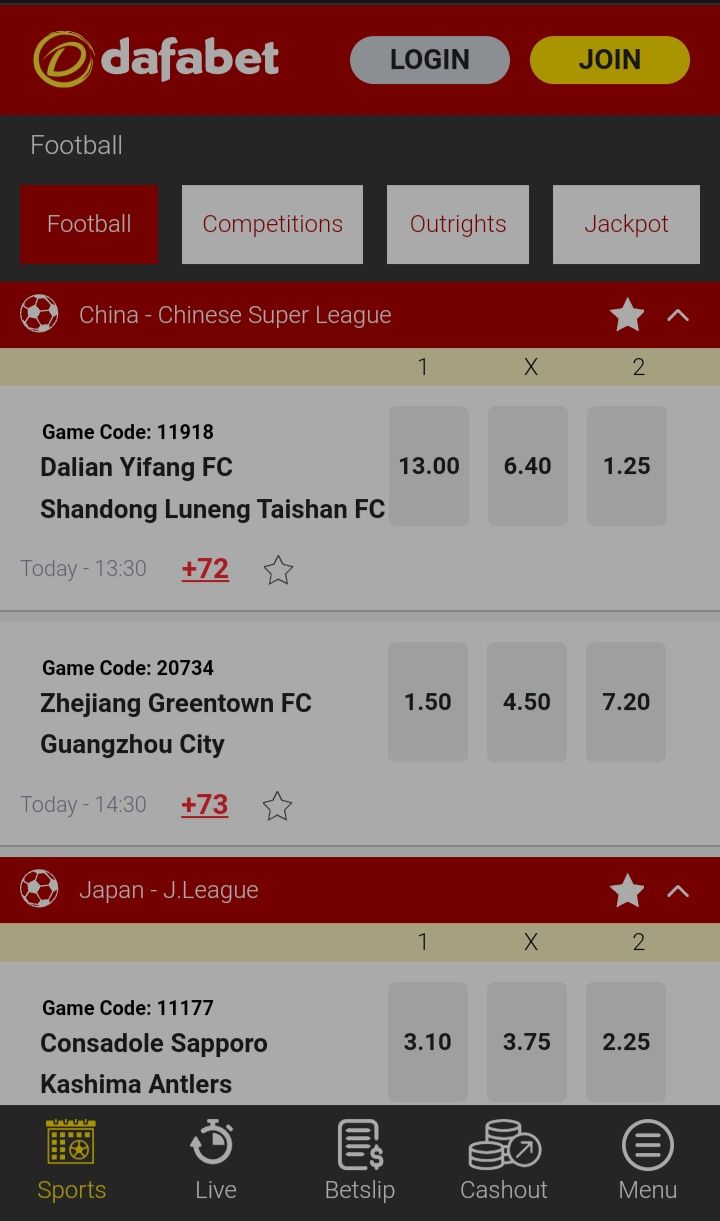Open the Menu tab
Screen dimensions: 720x1221
[648, 1162]
